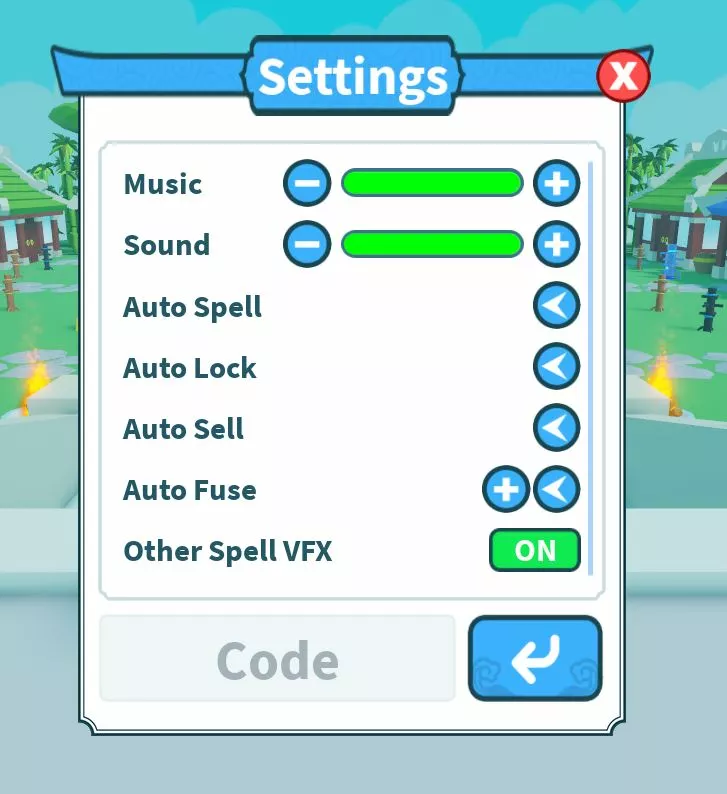Toggle Other Spell VFX off

pyautogui.click(x=534, y=551)
